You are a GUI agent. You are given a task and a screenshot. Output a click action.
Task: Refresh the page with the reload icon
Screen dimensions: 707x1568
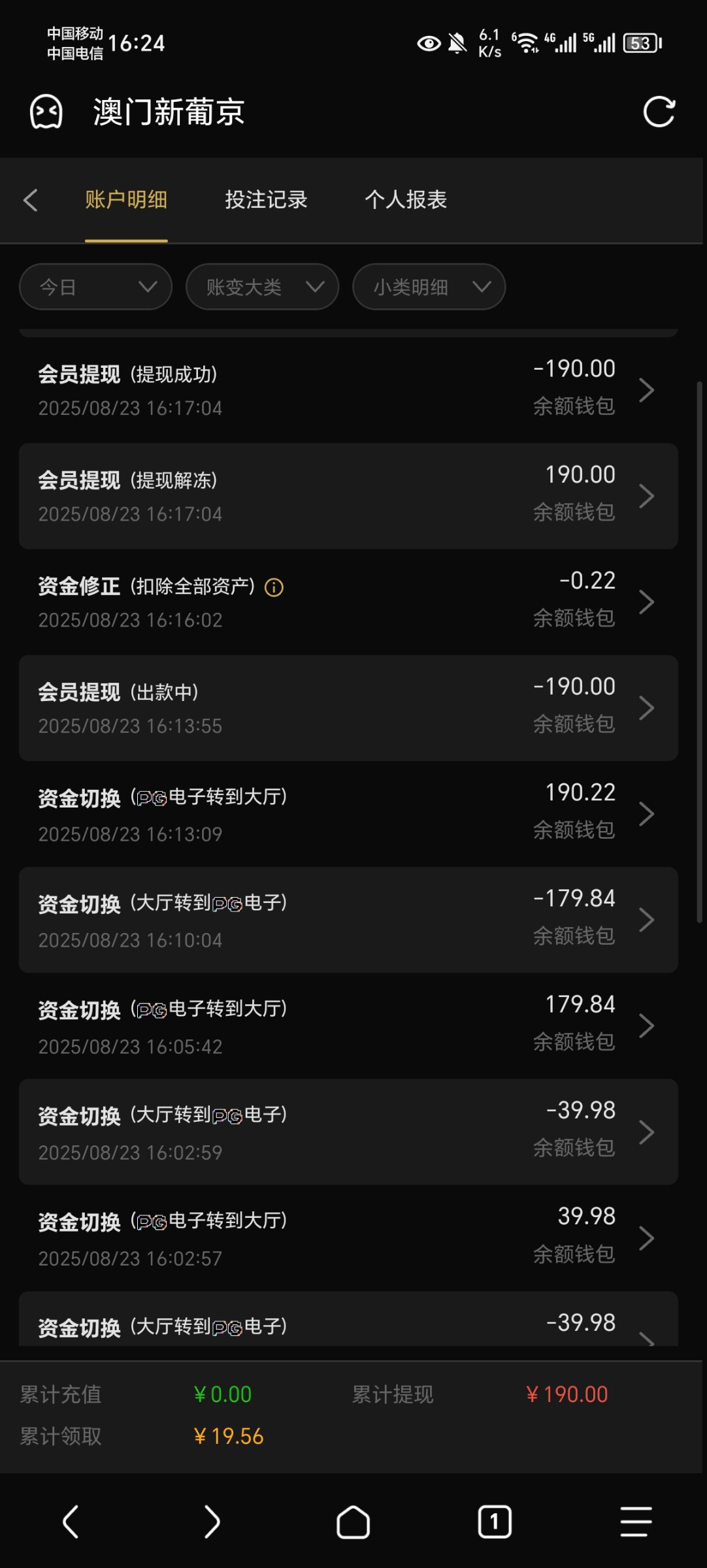[658, 112]
